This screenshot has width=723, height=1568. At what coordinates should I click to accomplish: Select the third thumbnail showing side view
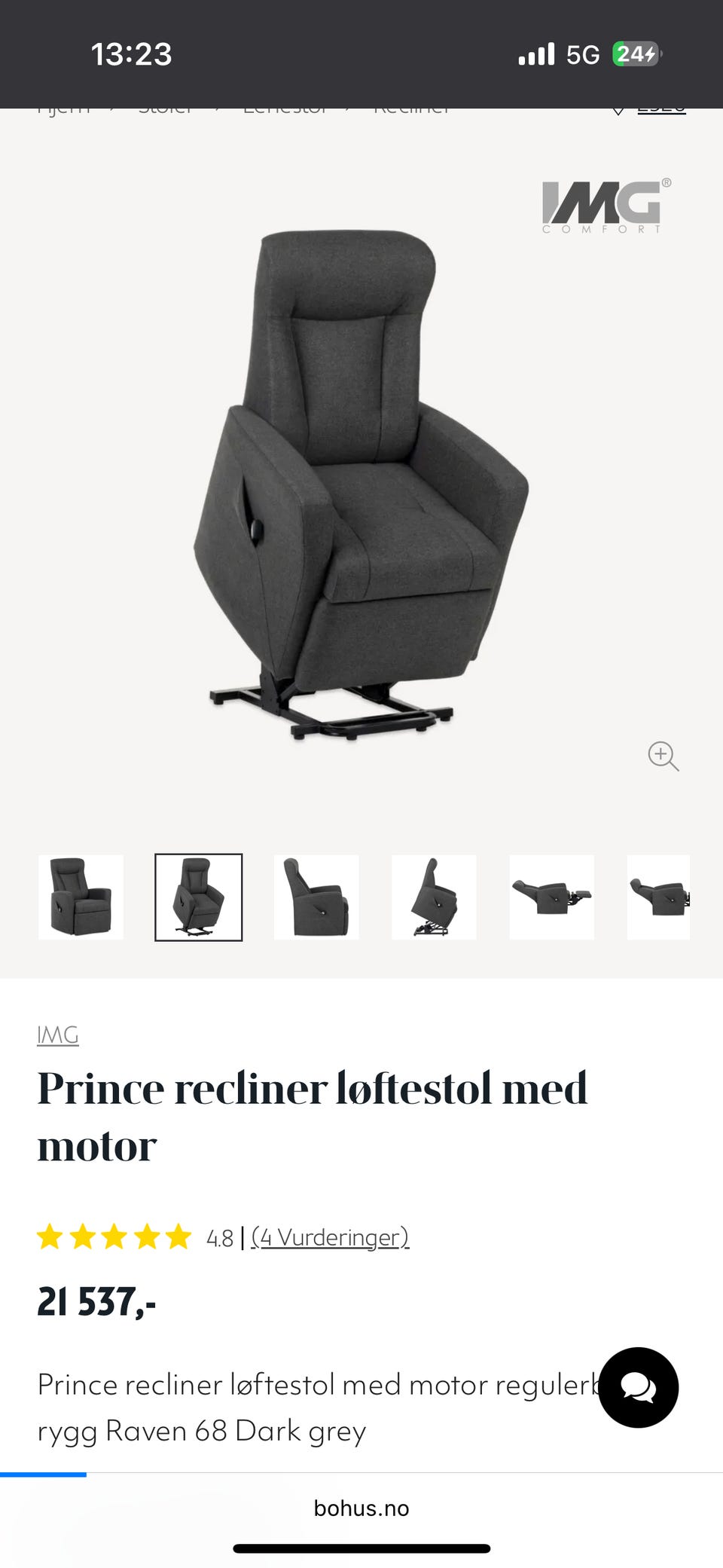[316, 897]
